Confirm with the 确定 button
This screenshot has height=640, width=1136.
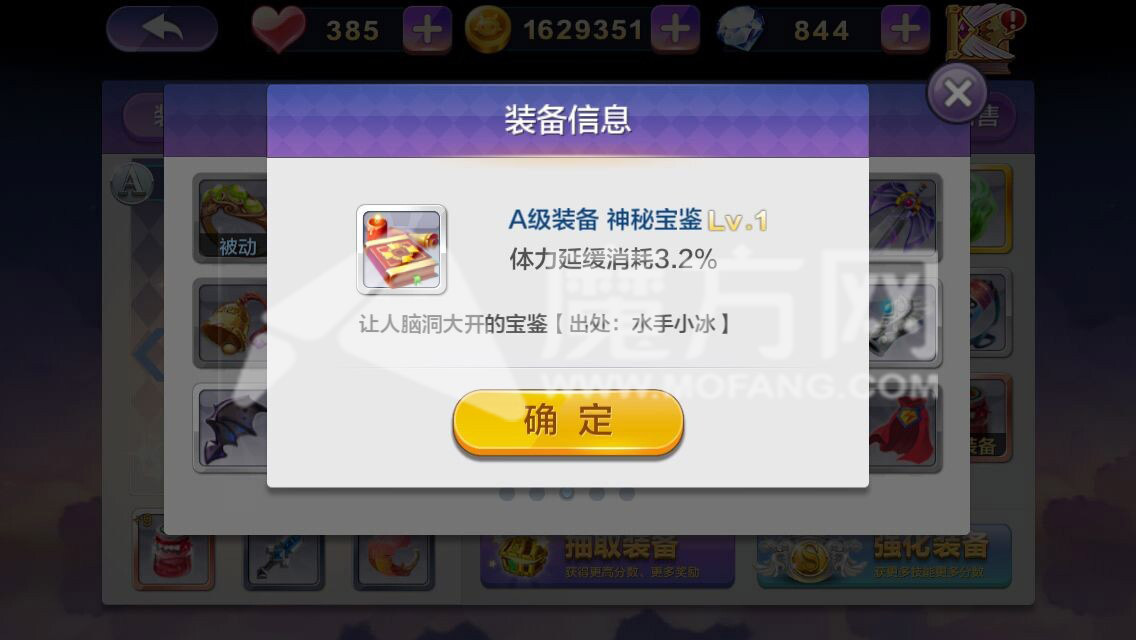click(568, 422)
